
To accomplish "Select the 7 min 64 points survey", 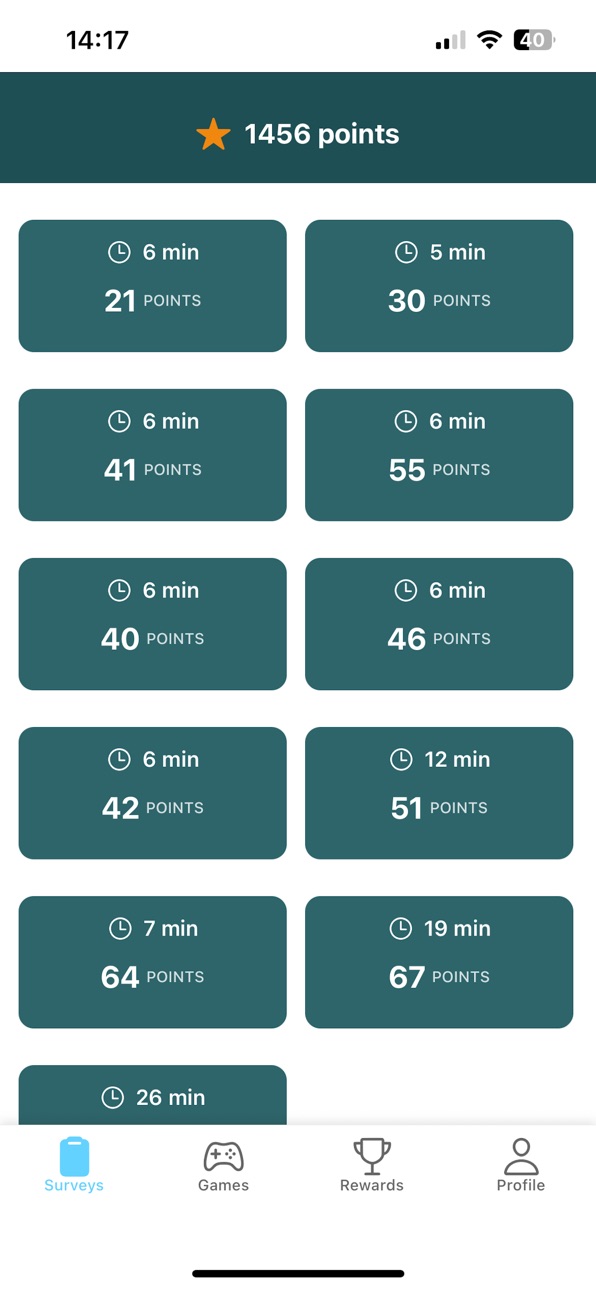I will pyautogui.click(x=153, y=962).
